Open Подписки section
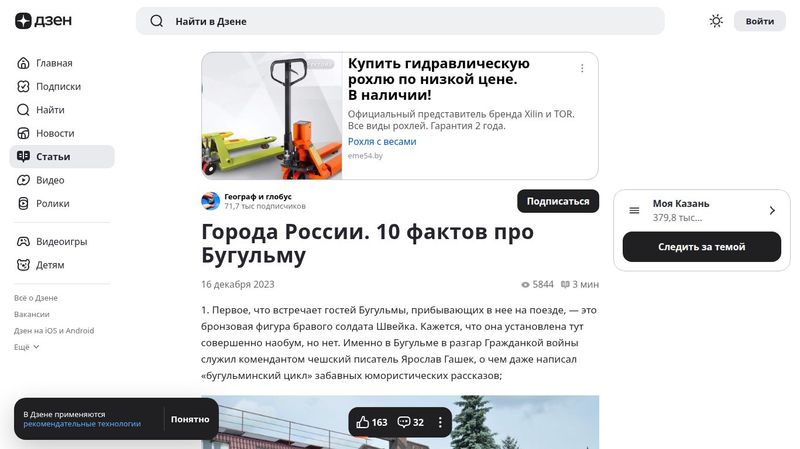The height and width of the screenshot is (449, 800). pos(57,86)
